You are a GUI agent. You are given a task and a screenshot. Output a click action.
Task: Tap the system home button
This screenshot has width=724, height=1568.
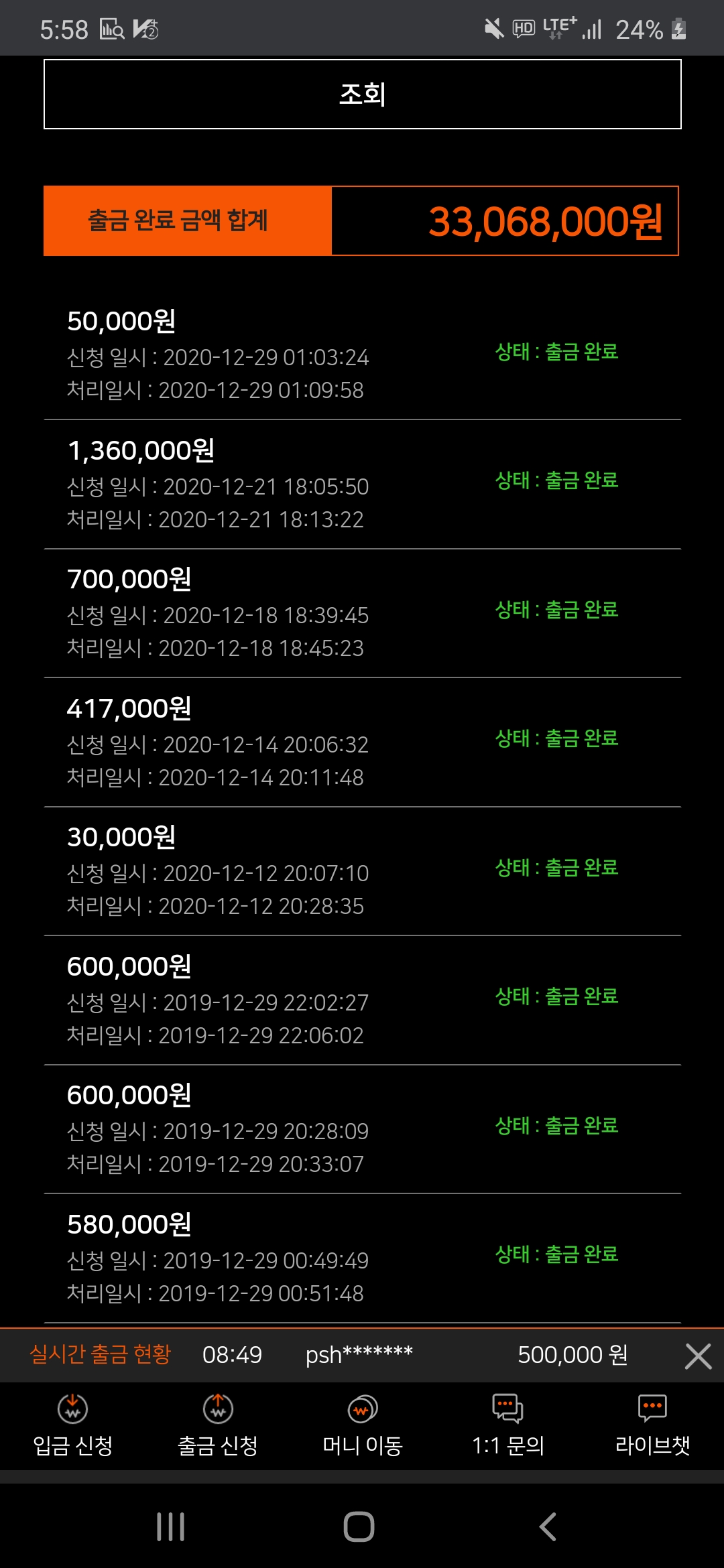[359, 1527]
